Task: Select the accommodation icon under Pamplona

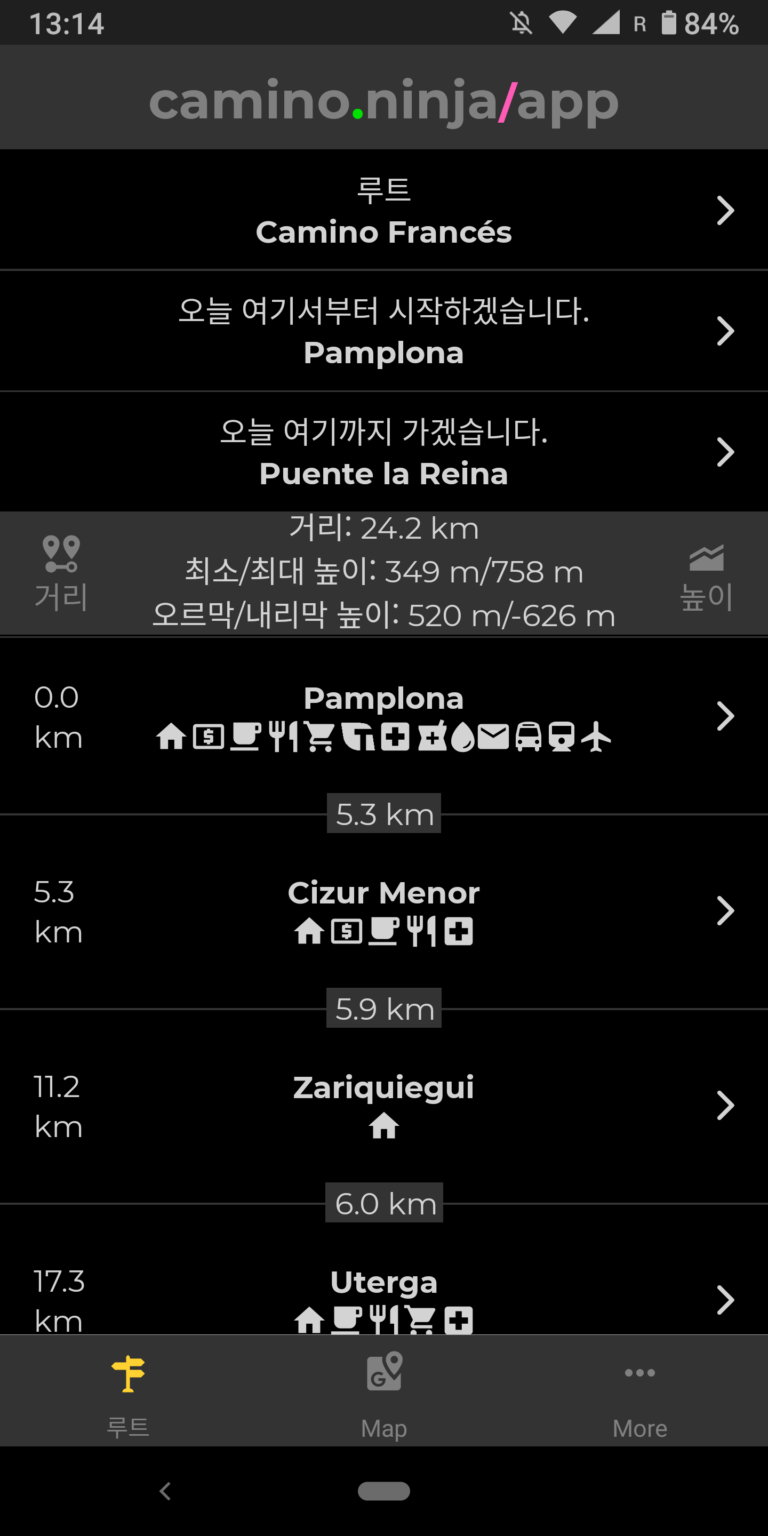Action: [169, 737]
